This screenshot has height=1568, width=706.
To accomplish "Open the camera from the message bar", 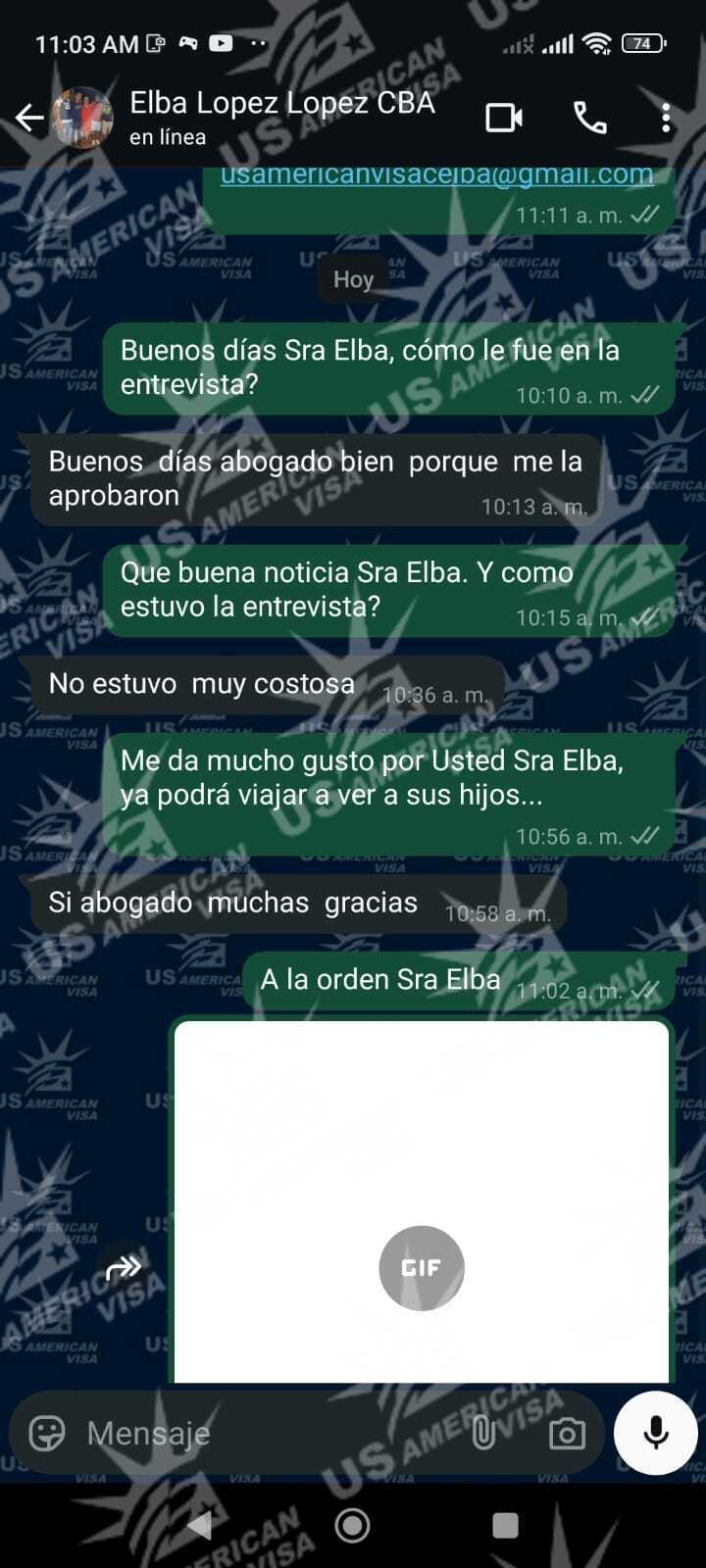I will [567, 1434].
